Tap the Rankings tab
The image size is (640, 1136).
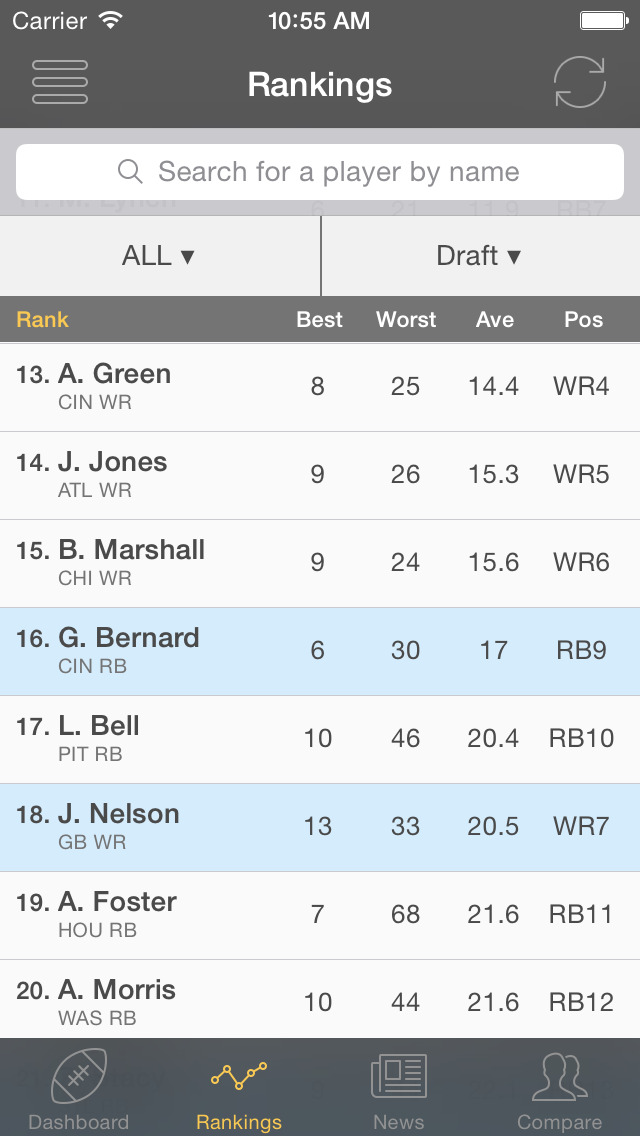(x=239, y=1090)
